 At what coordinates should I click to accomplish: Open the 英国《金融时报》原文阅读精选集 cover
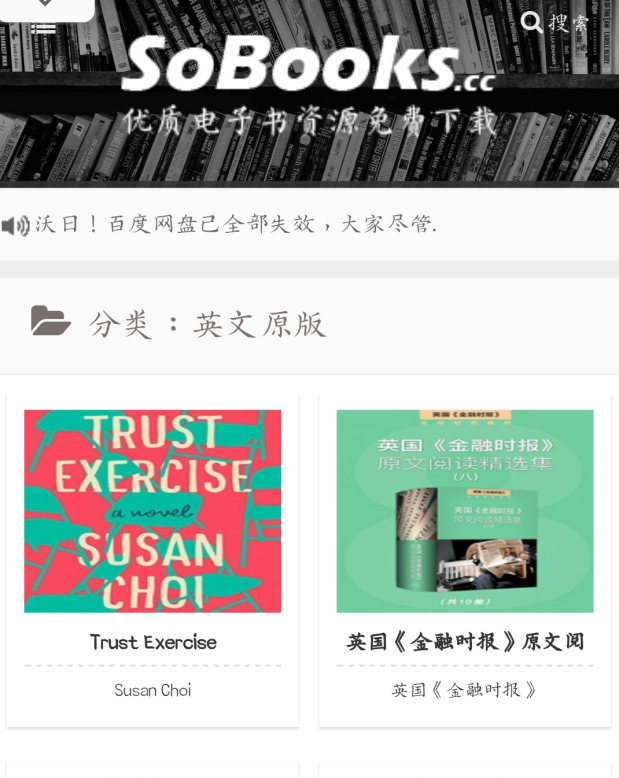[x=465, y=510]
